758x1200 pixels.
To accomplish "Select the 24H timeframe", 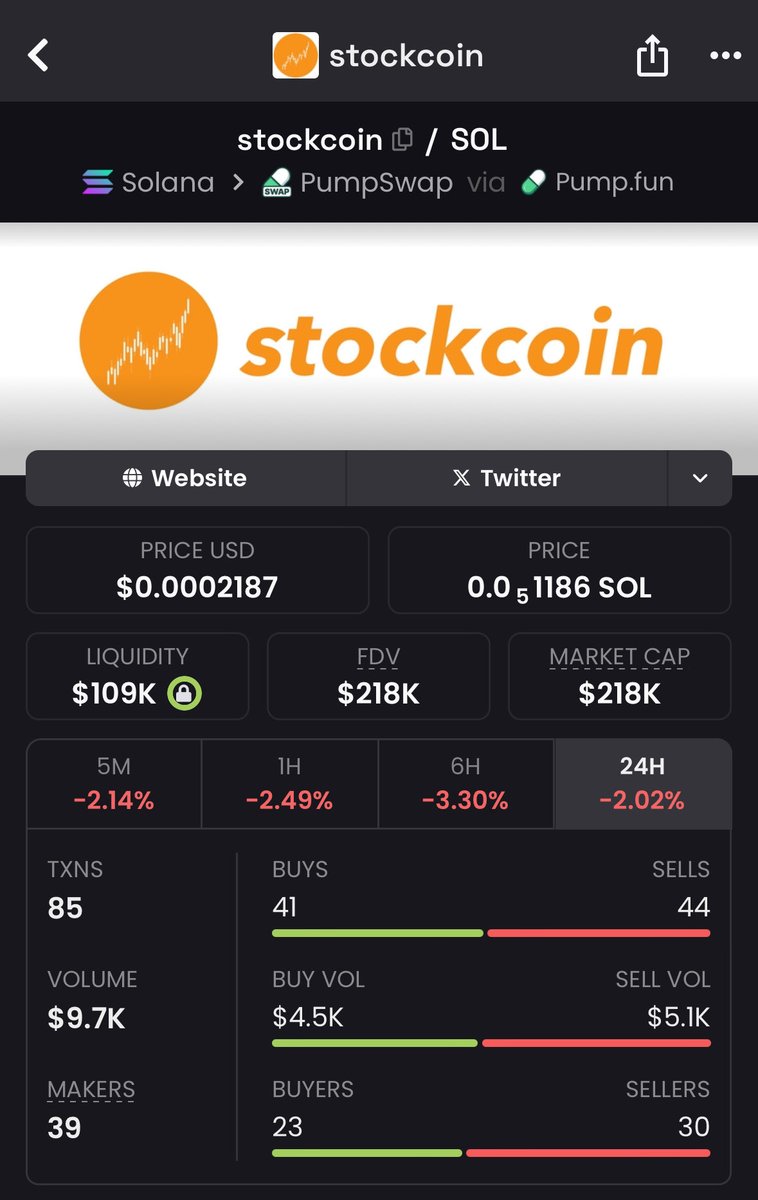I will click(x=642, y=784).
